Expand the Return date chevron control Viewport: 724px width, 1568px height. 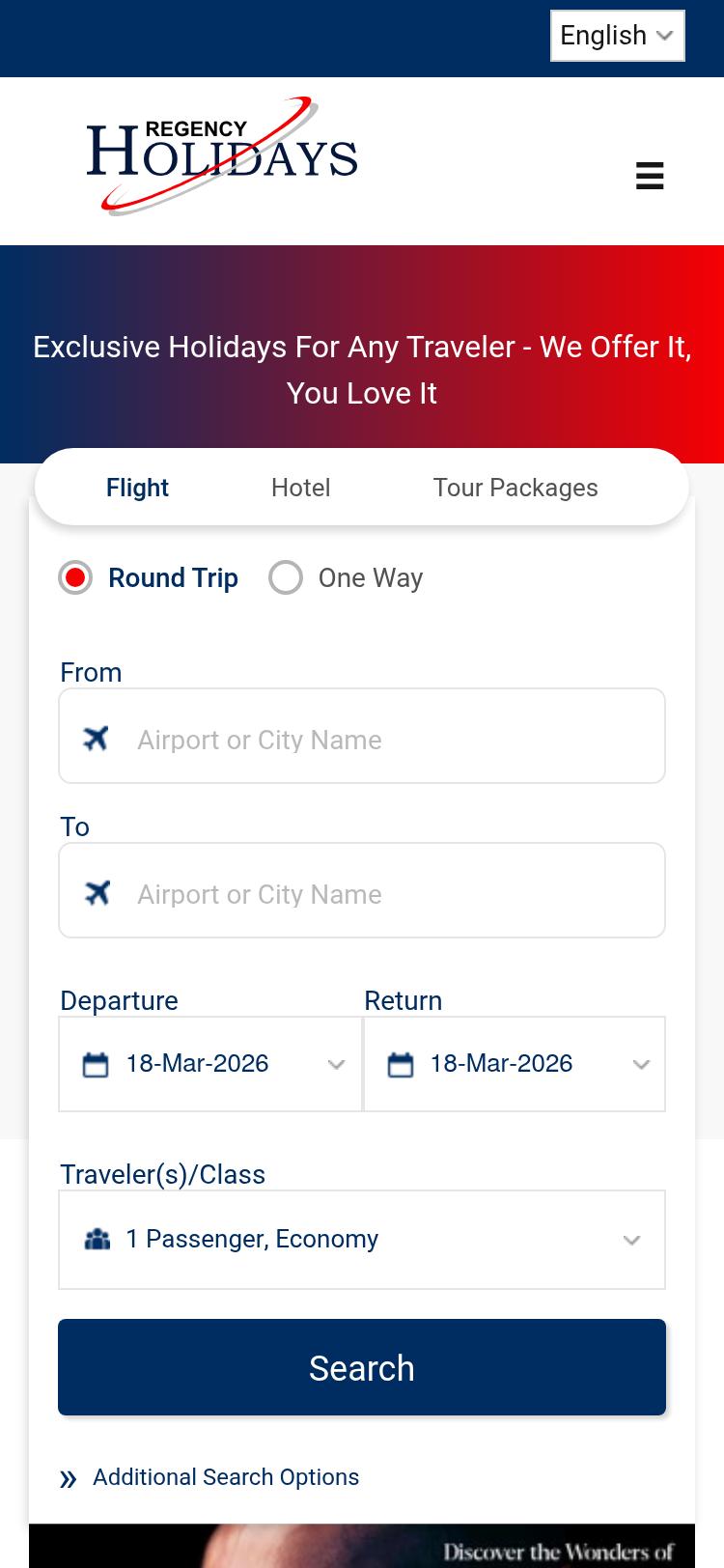(x=641, y=1064)
